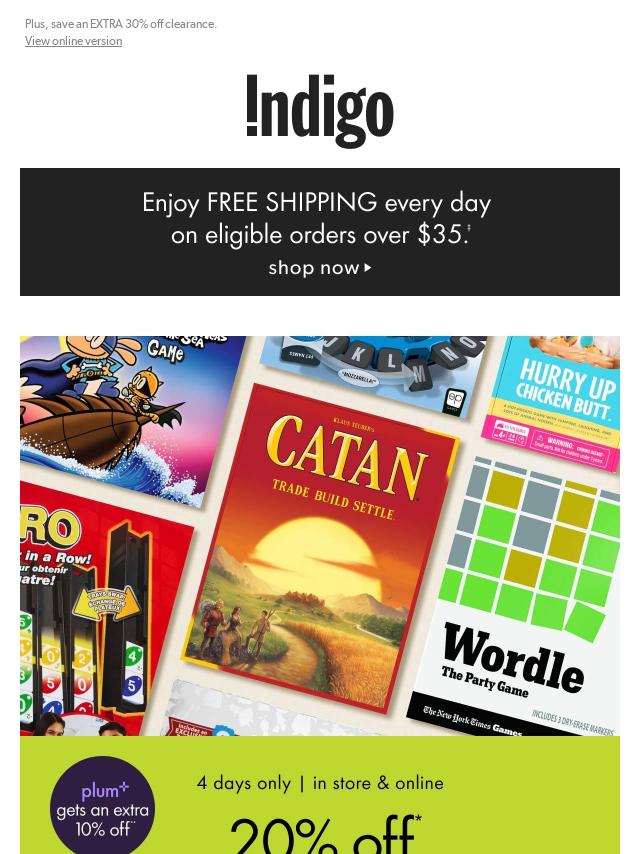Tap shop now in free shipping banner
Image resolution: width=640 pixels, height=854 pixels.
click(x=320, y=268)
